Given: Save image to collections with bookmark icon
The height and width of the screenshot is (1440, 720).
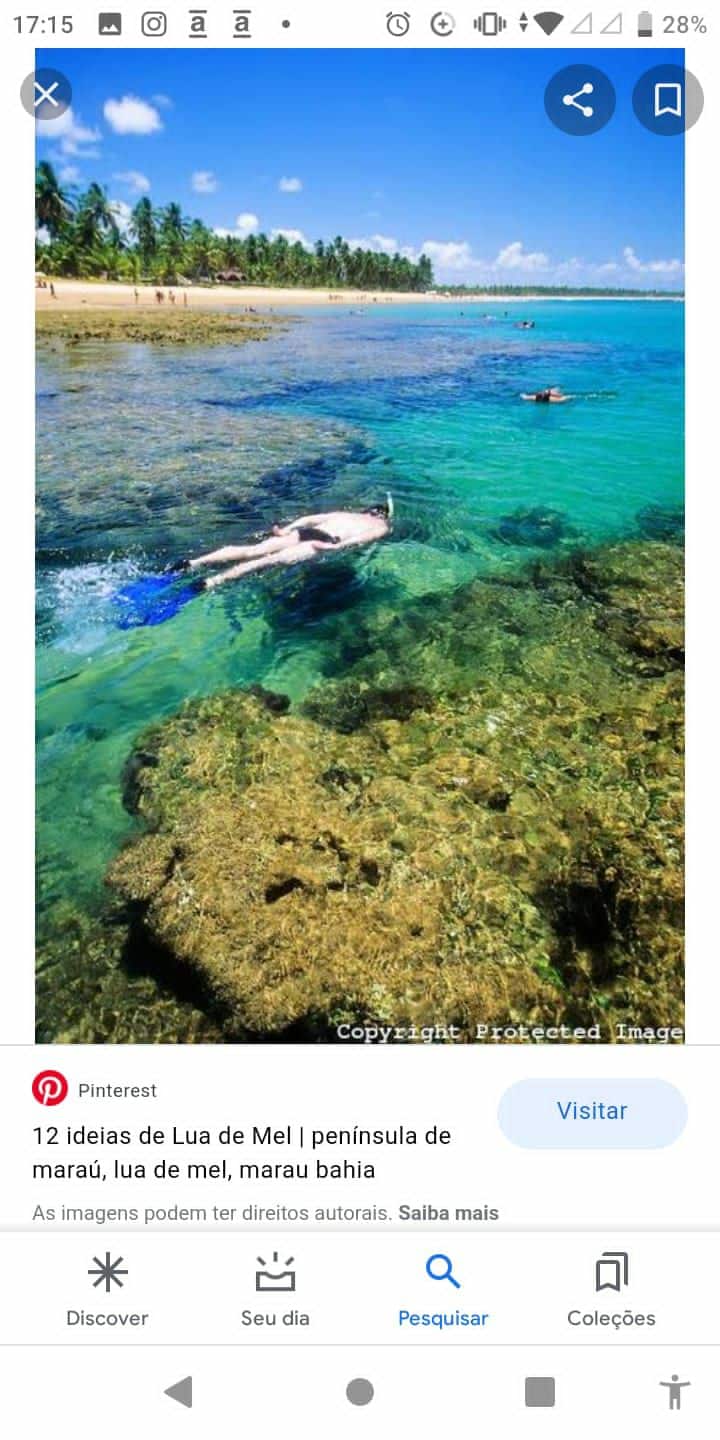Looking at the screenshot, I should (x=667, y=100).
